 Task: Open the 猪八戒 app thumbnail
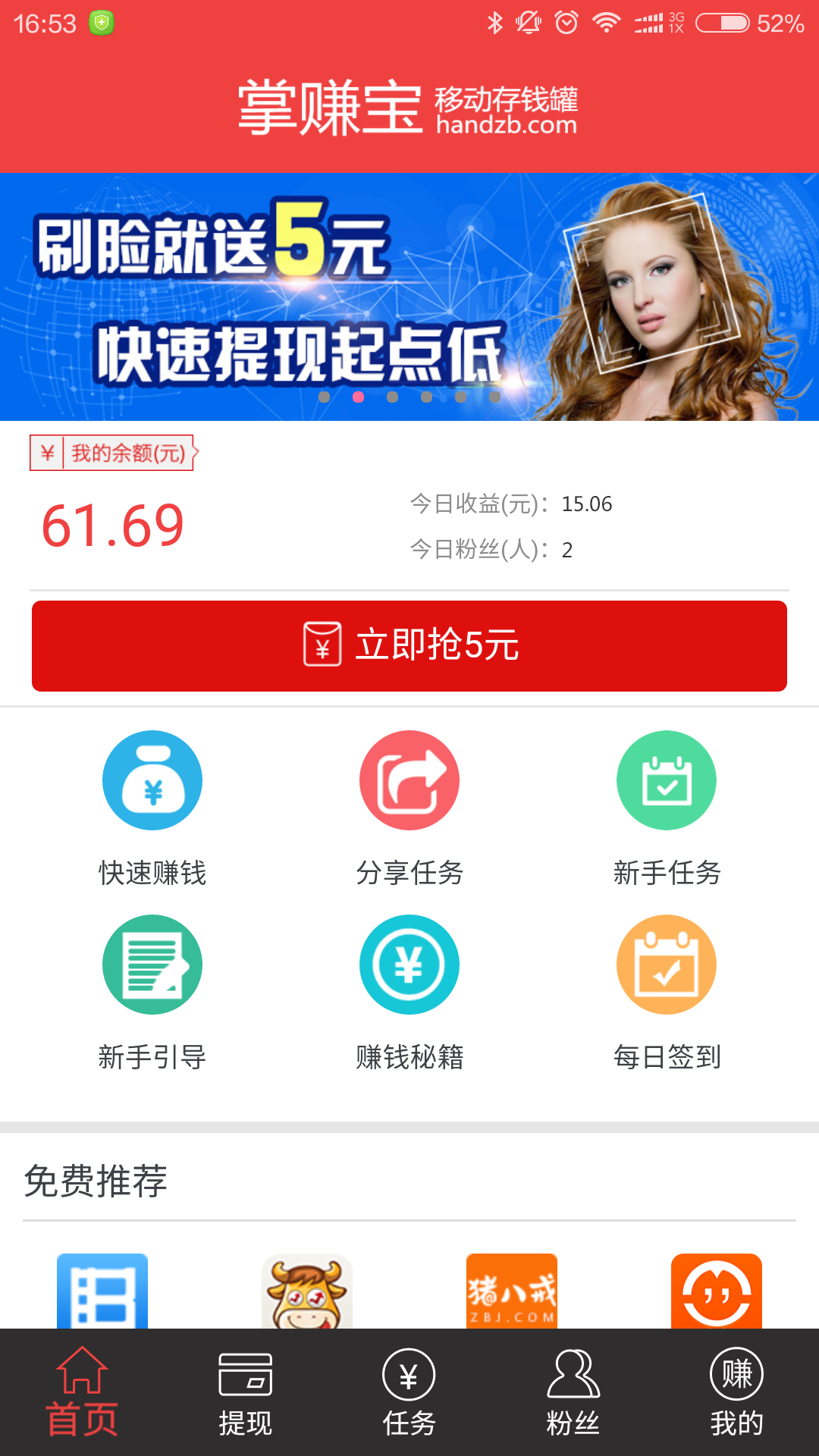tap(512, 1290)
